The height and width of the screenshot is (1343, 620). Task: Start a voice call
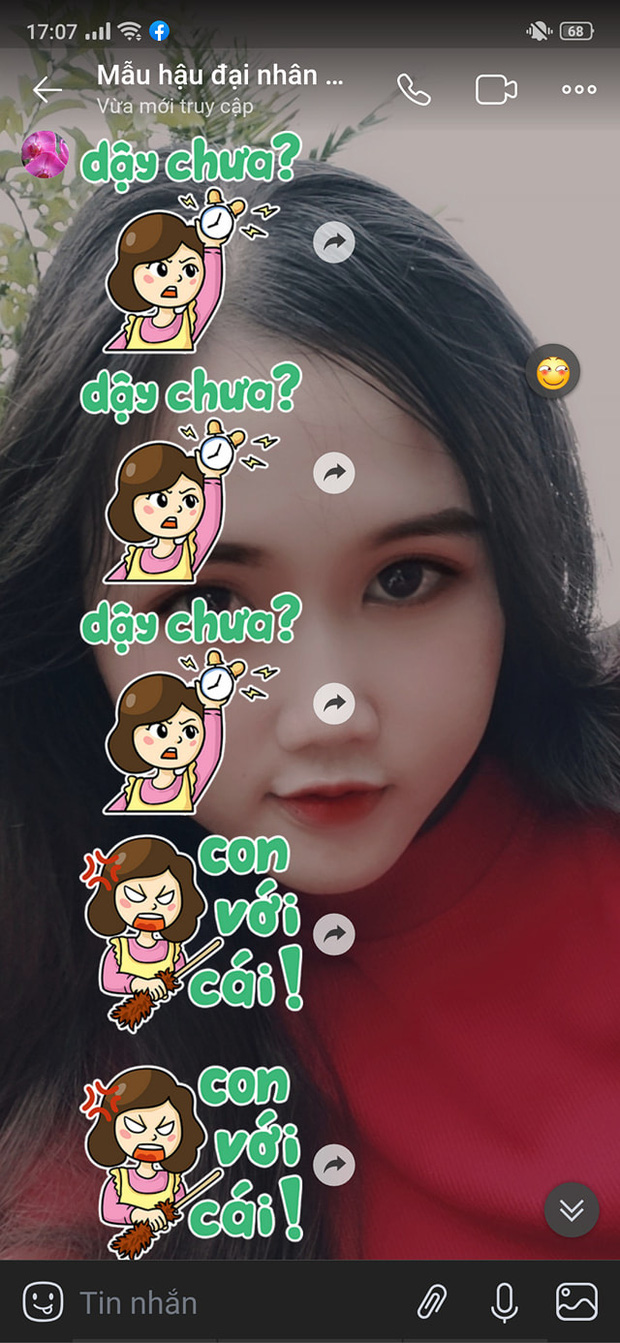click(413, 89)
